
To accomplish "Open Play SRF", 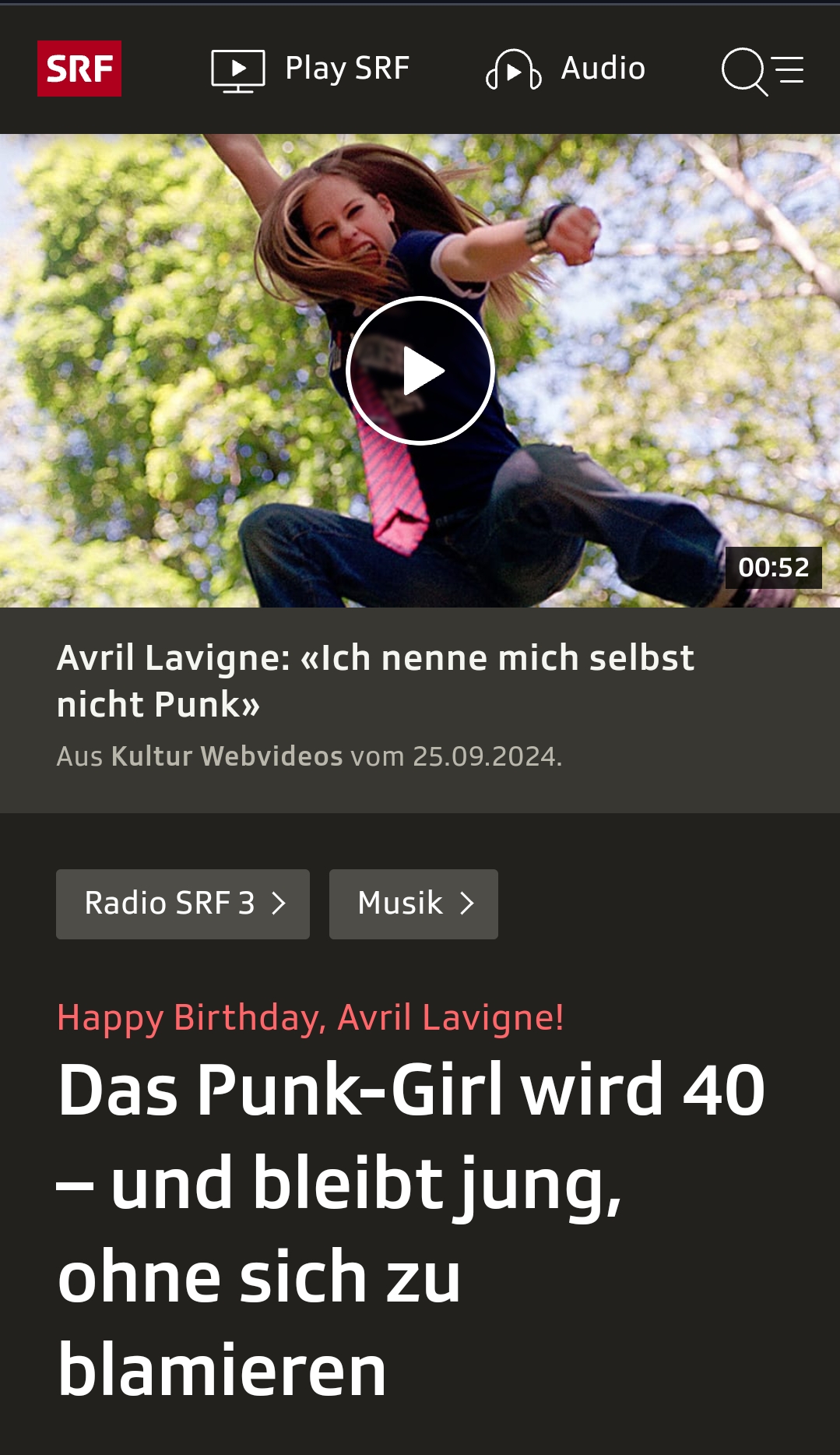I will [x=311, y=69].
